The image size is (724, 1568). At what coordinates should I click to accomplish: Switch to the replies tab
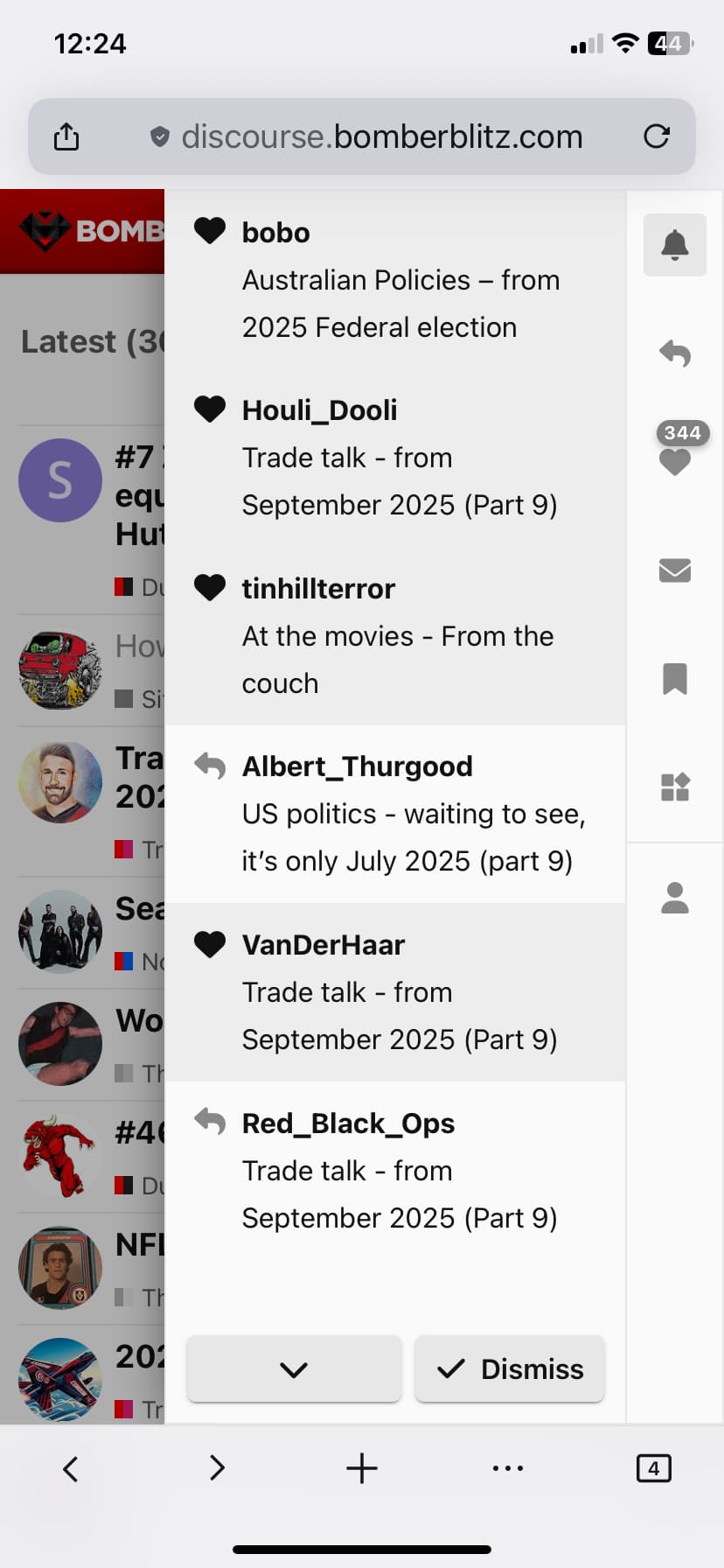point(674,353)
